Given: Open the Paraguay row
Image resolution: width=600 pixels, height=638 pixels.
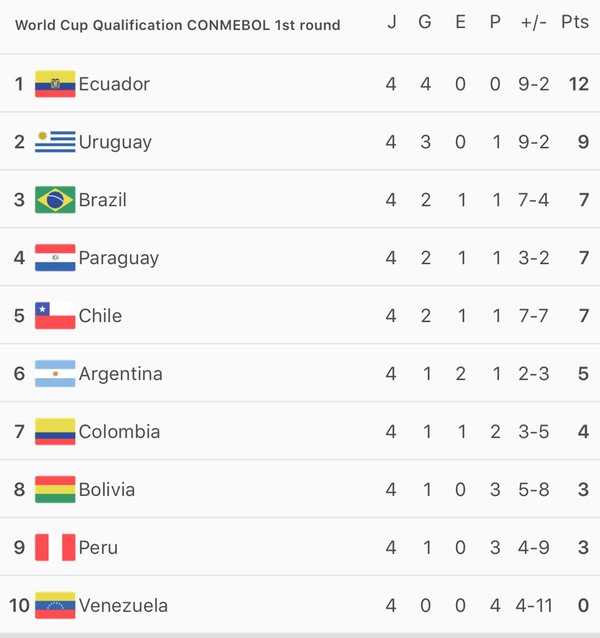Looking at the screenshot, I should [118, 258].
